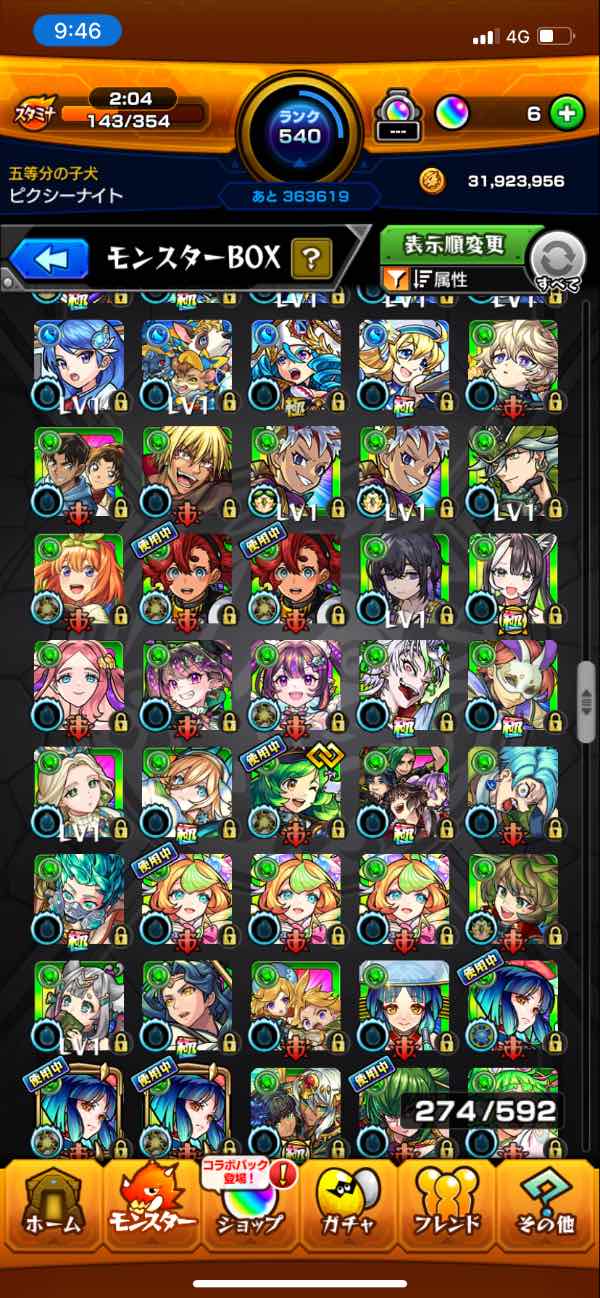The height and width of the screenshot is (1298, 600).
Task: Open 表示順変更 sort order settings
Action: [455, 245]
